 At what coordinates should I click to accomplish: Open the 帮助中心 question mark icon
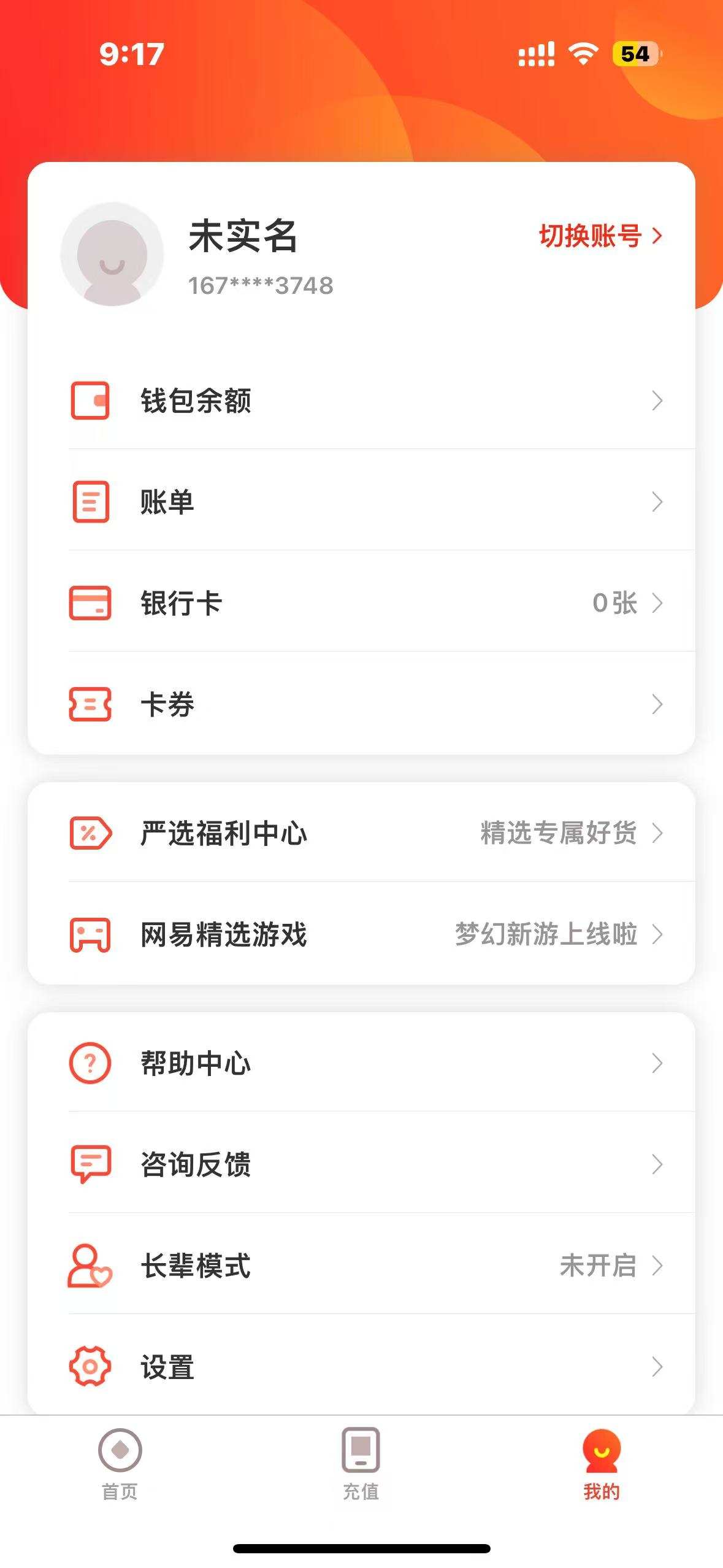point(89,1064)
